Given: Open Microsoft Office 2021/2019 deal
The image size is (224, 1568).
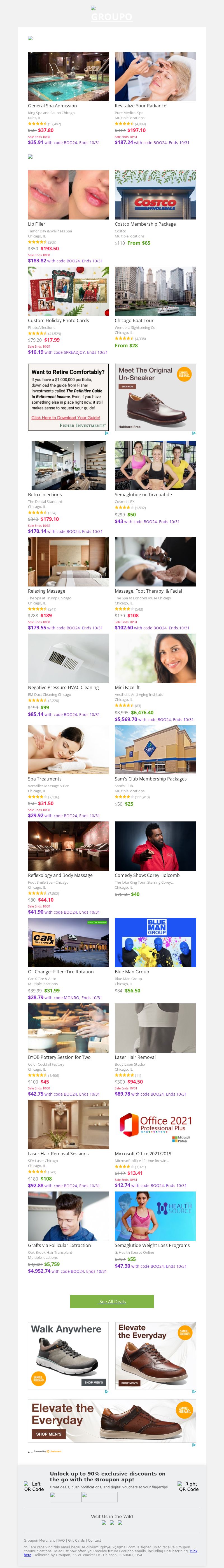Looking at the screenshot, I should (155, 1124).
